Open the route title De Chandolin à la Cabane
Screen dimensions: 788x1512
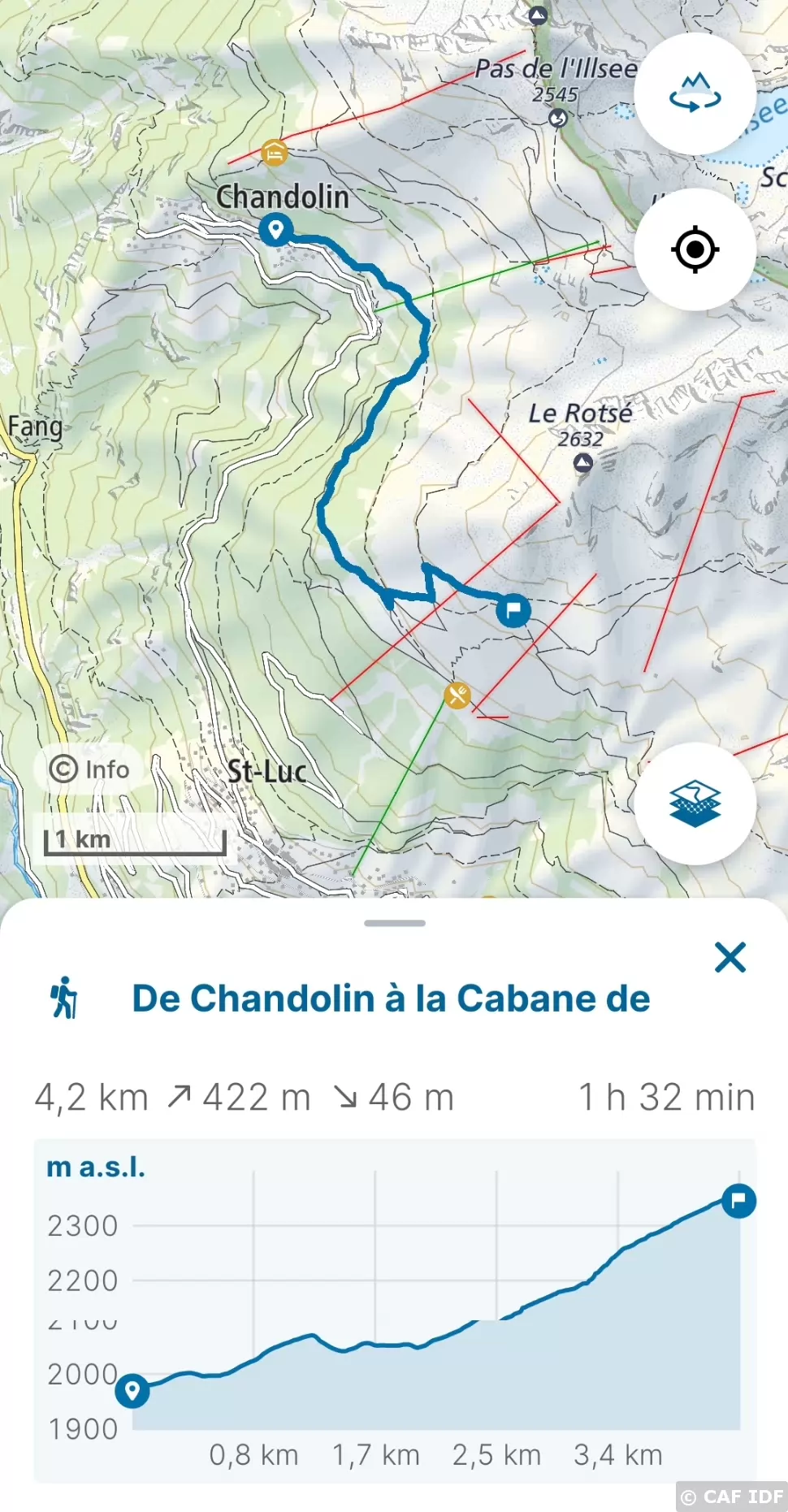coord(391,999)
